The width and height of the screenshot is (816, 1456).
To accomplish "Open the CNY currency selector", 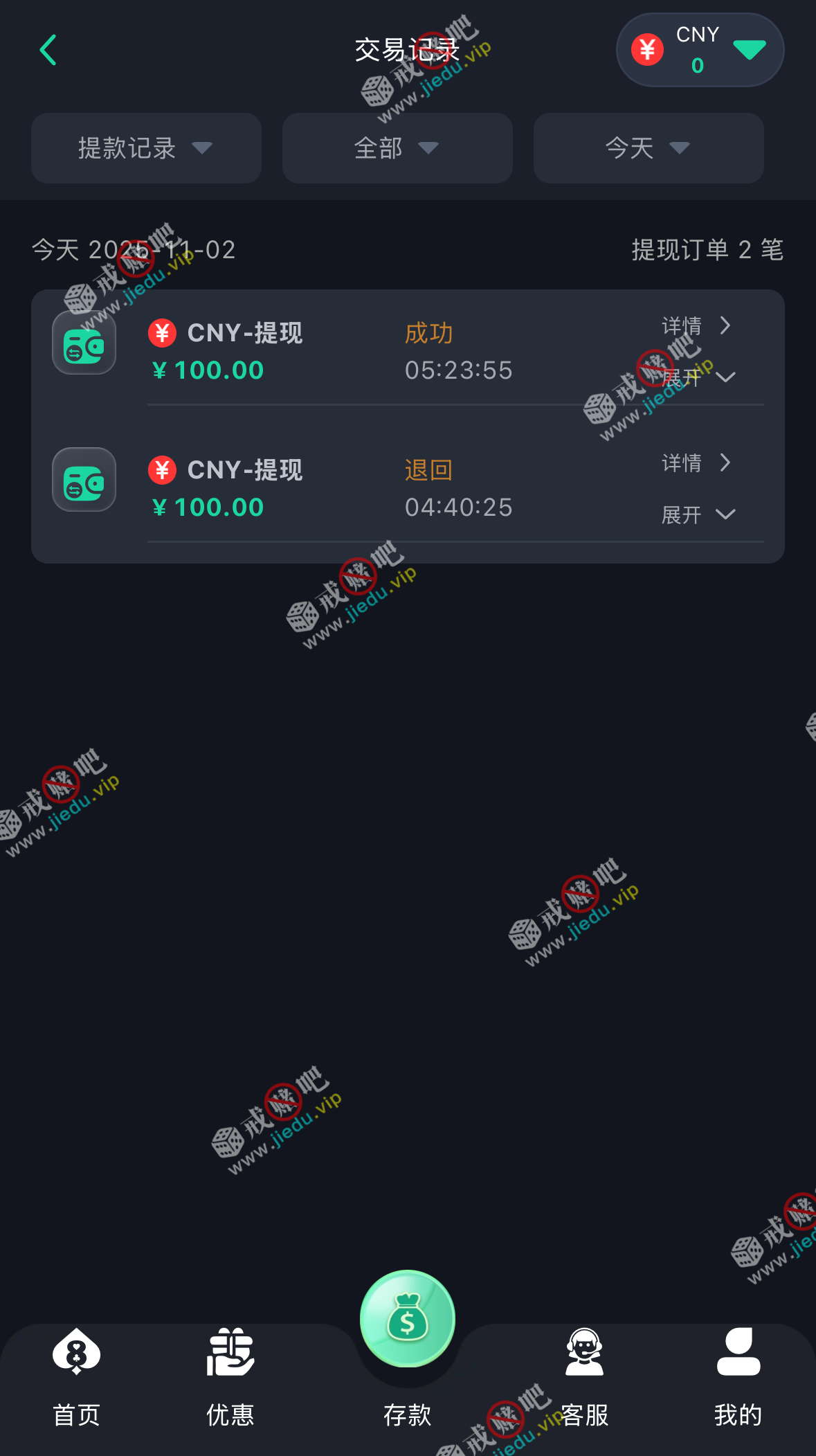I will click(x=700, y=50).
